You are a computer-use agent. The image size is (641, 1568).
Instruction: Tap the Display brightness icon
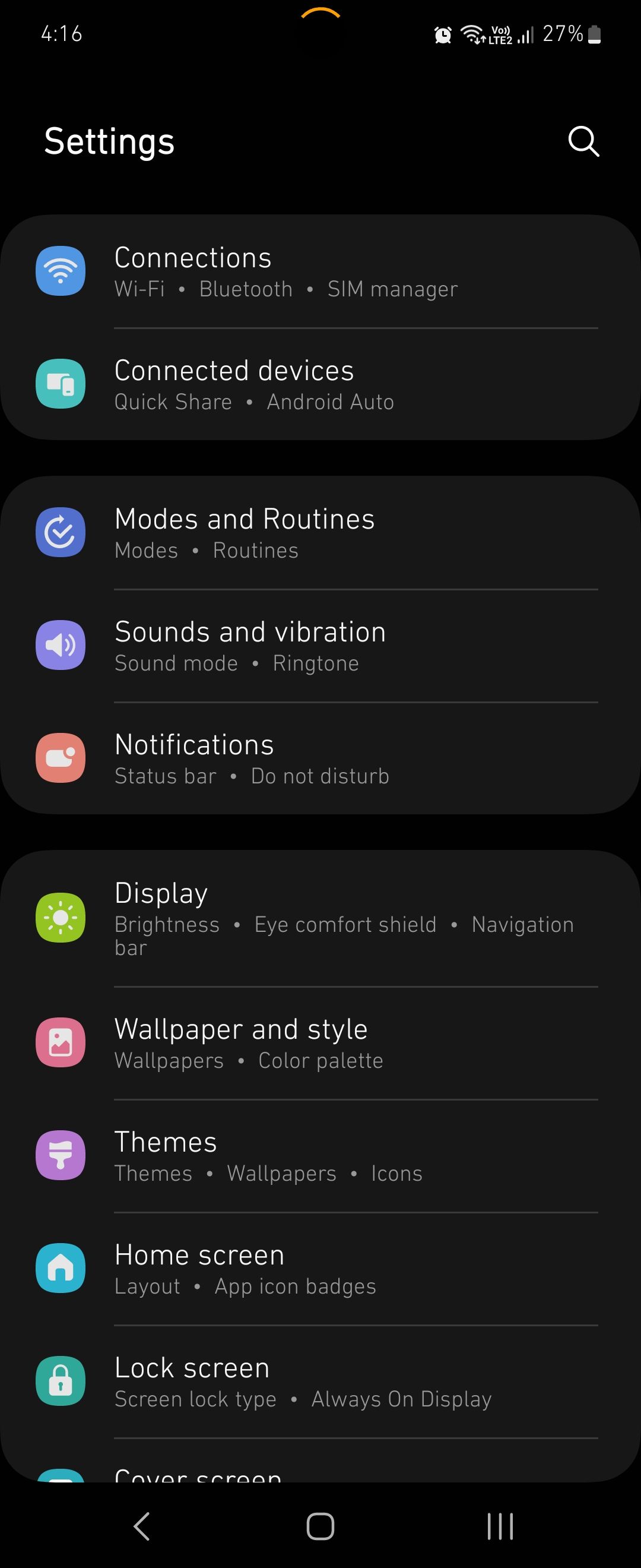point(61,917)
